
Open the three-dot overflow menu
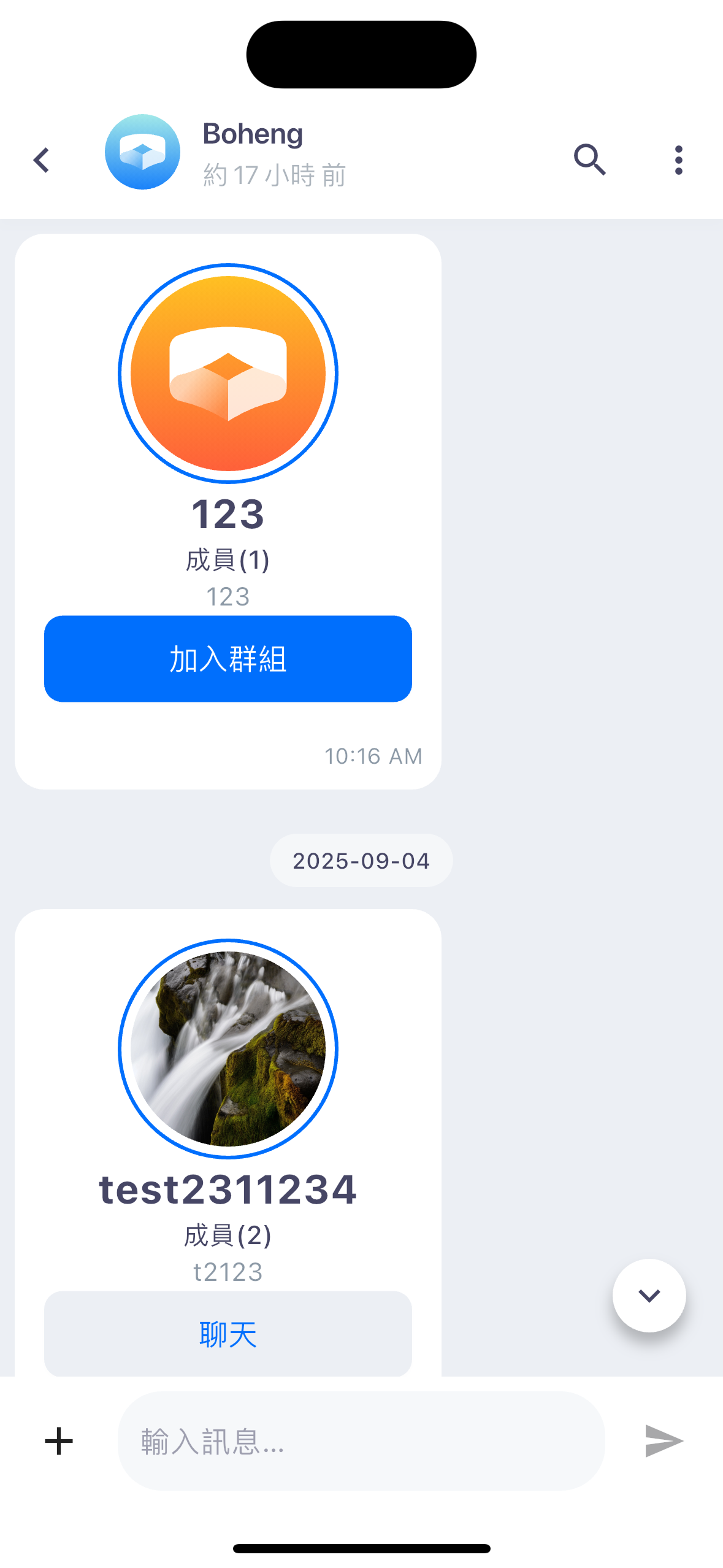point(678,160)
